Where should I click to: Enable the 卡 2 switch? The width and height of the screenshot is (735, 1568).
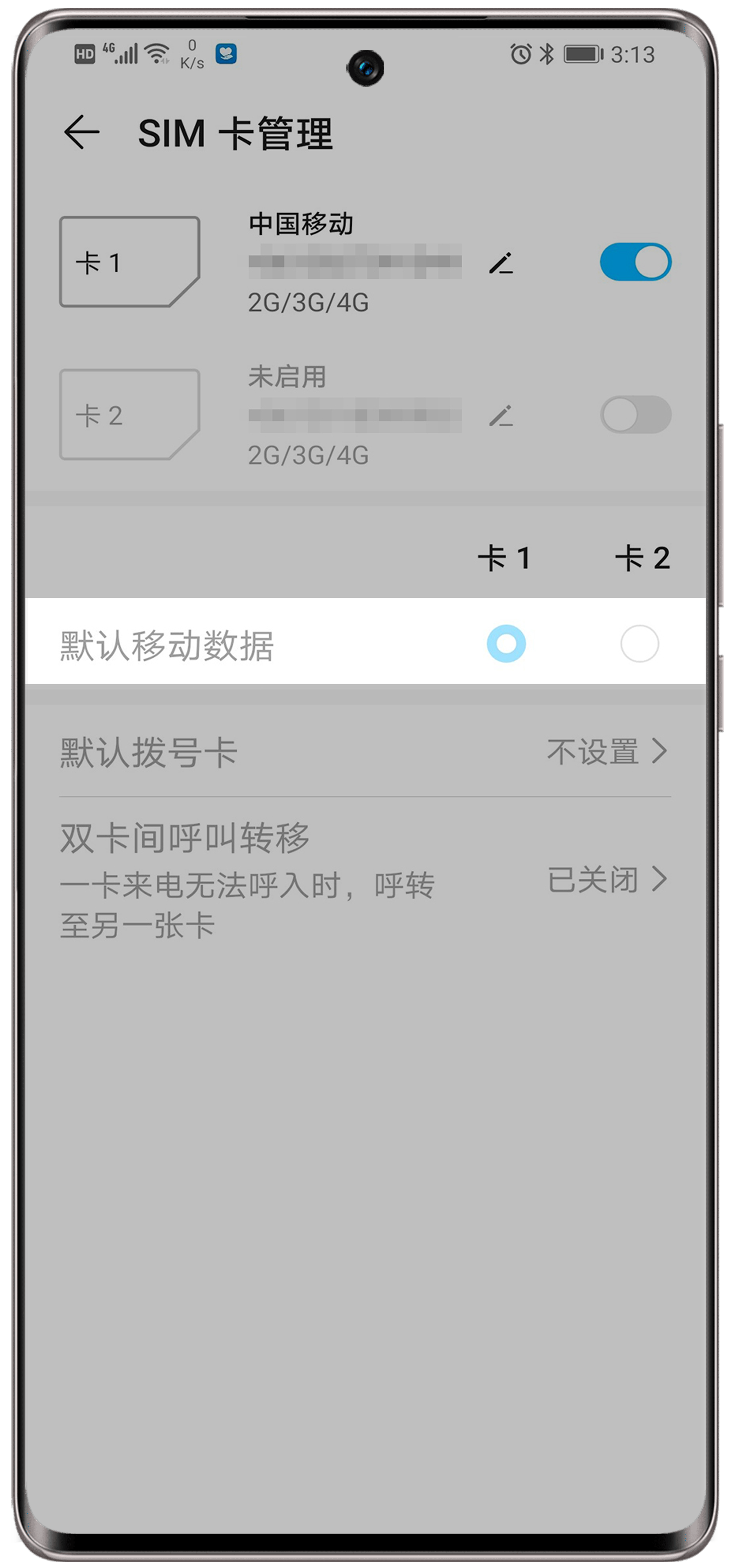tap(635, 415)
